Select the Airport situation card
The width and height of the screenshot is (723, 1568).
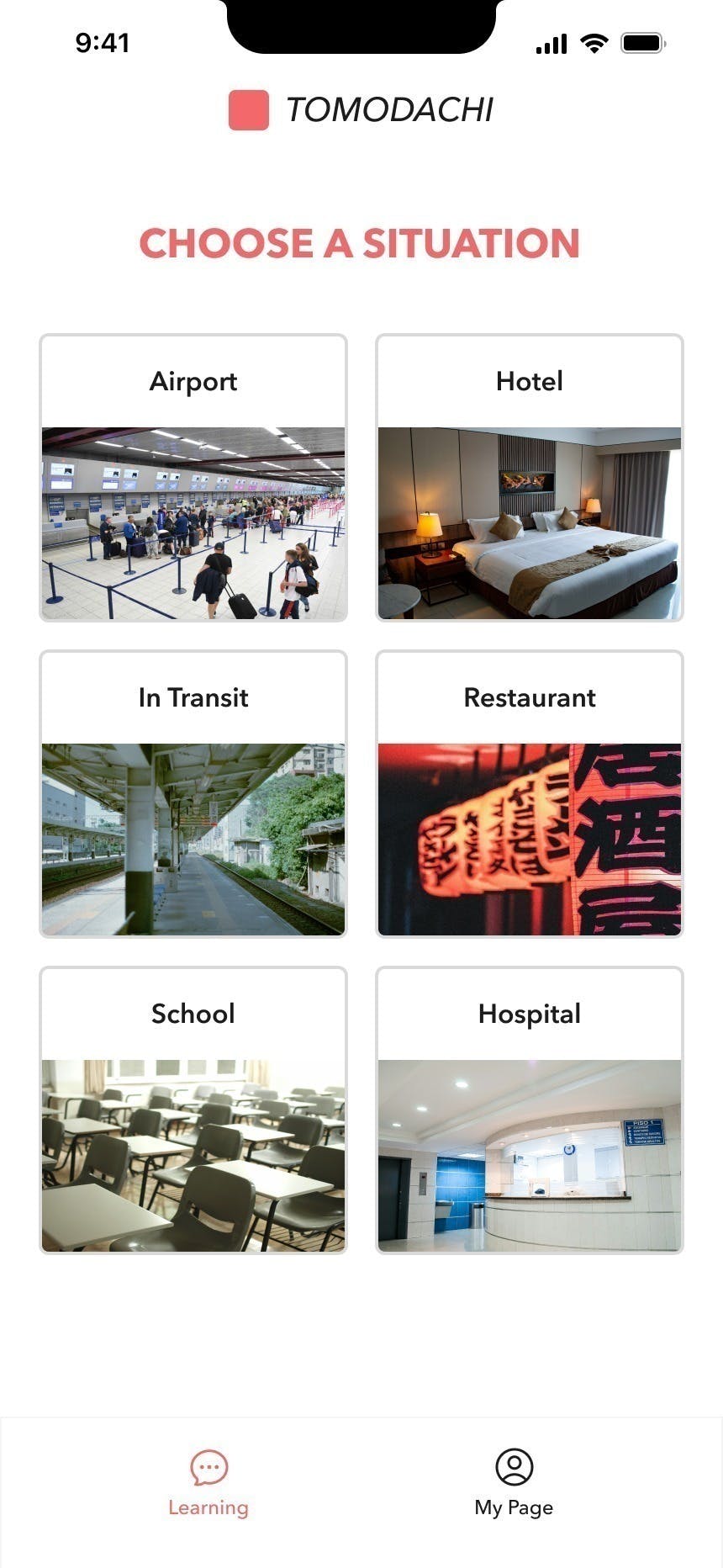[193, 478]
